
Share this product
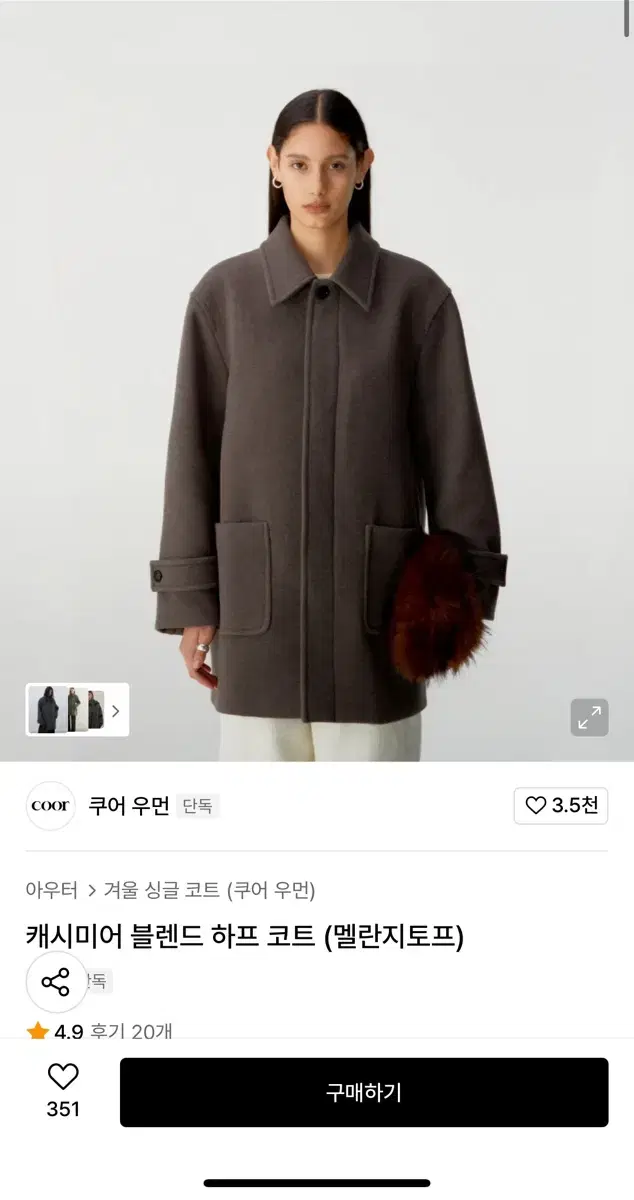point(56,982)
